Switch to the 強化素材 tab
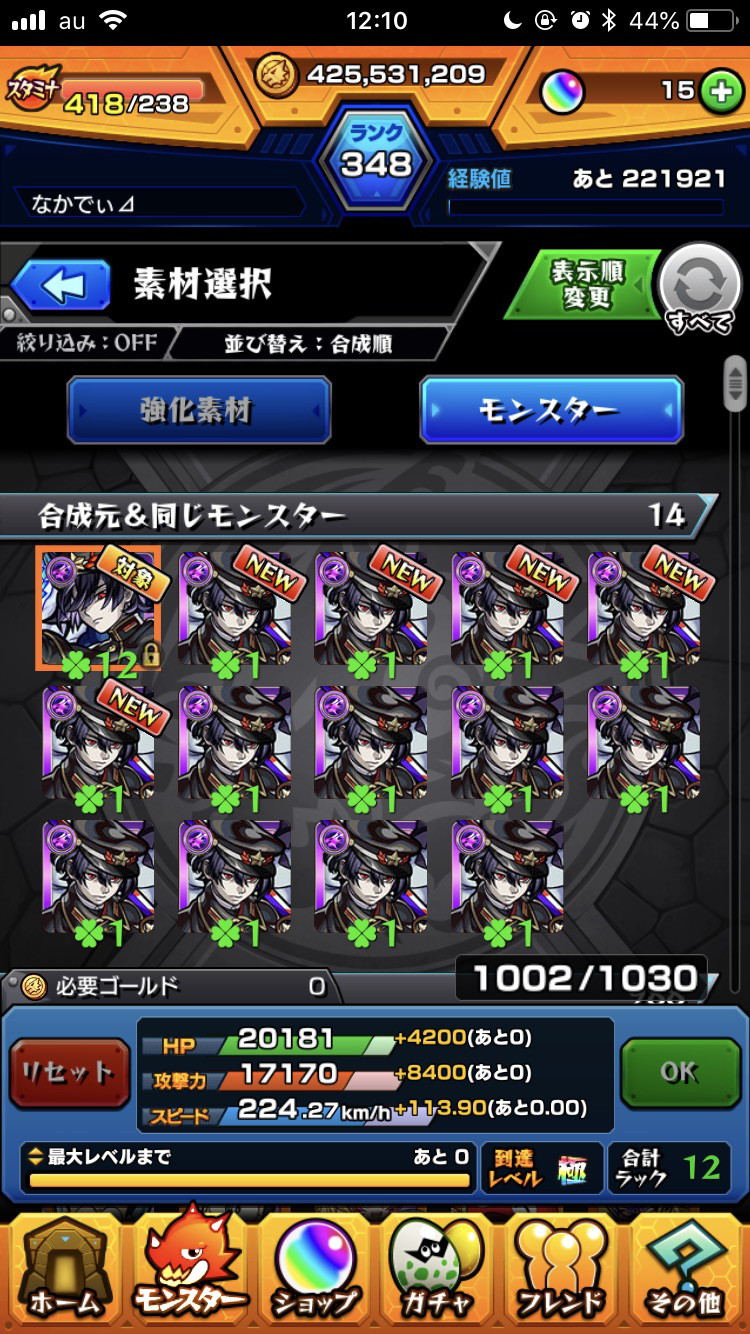 [x=199, y=410]
